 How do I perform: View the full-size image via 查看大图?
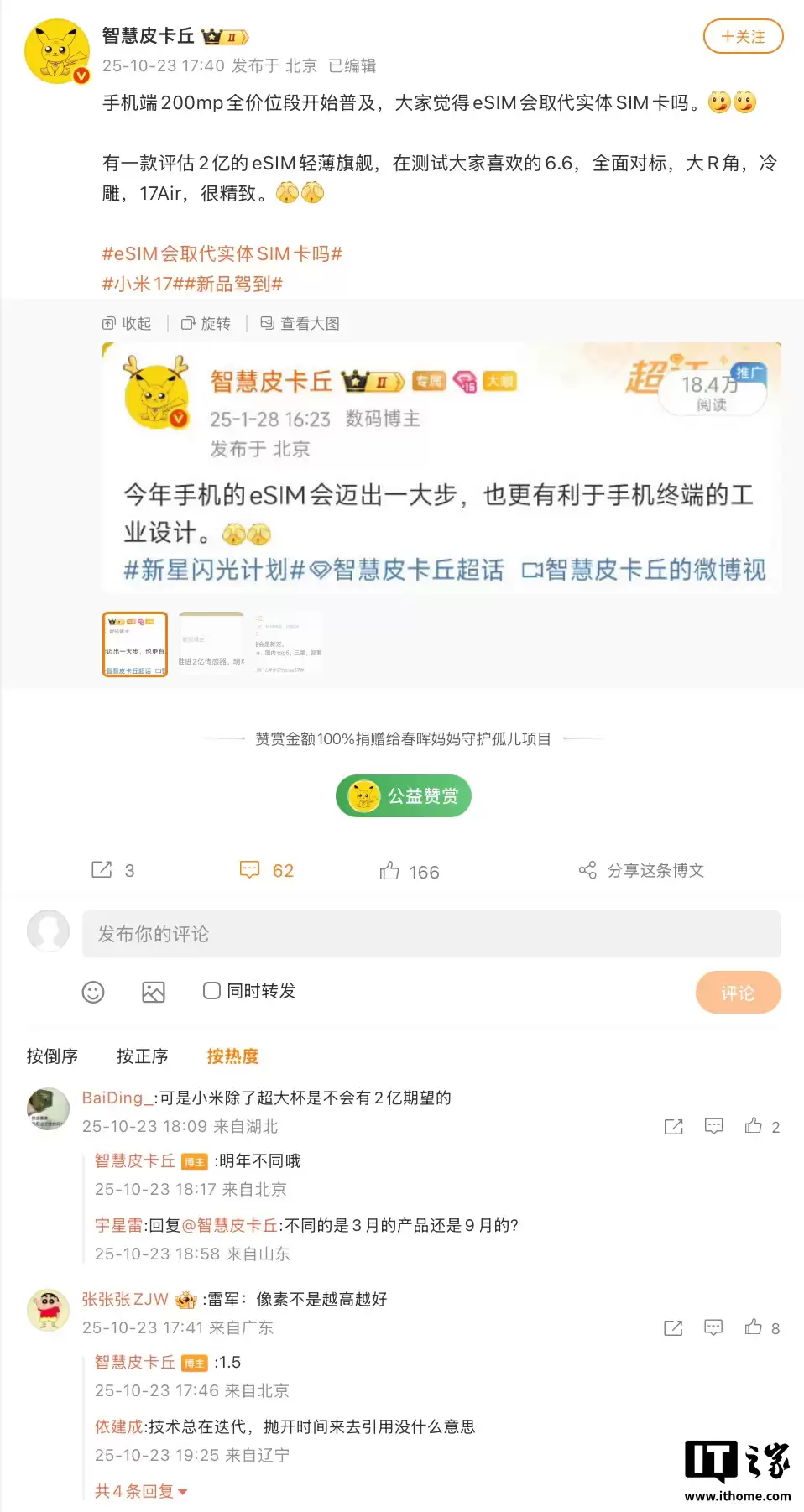coord(300,324)
